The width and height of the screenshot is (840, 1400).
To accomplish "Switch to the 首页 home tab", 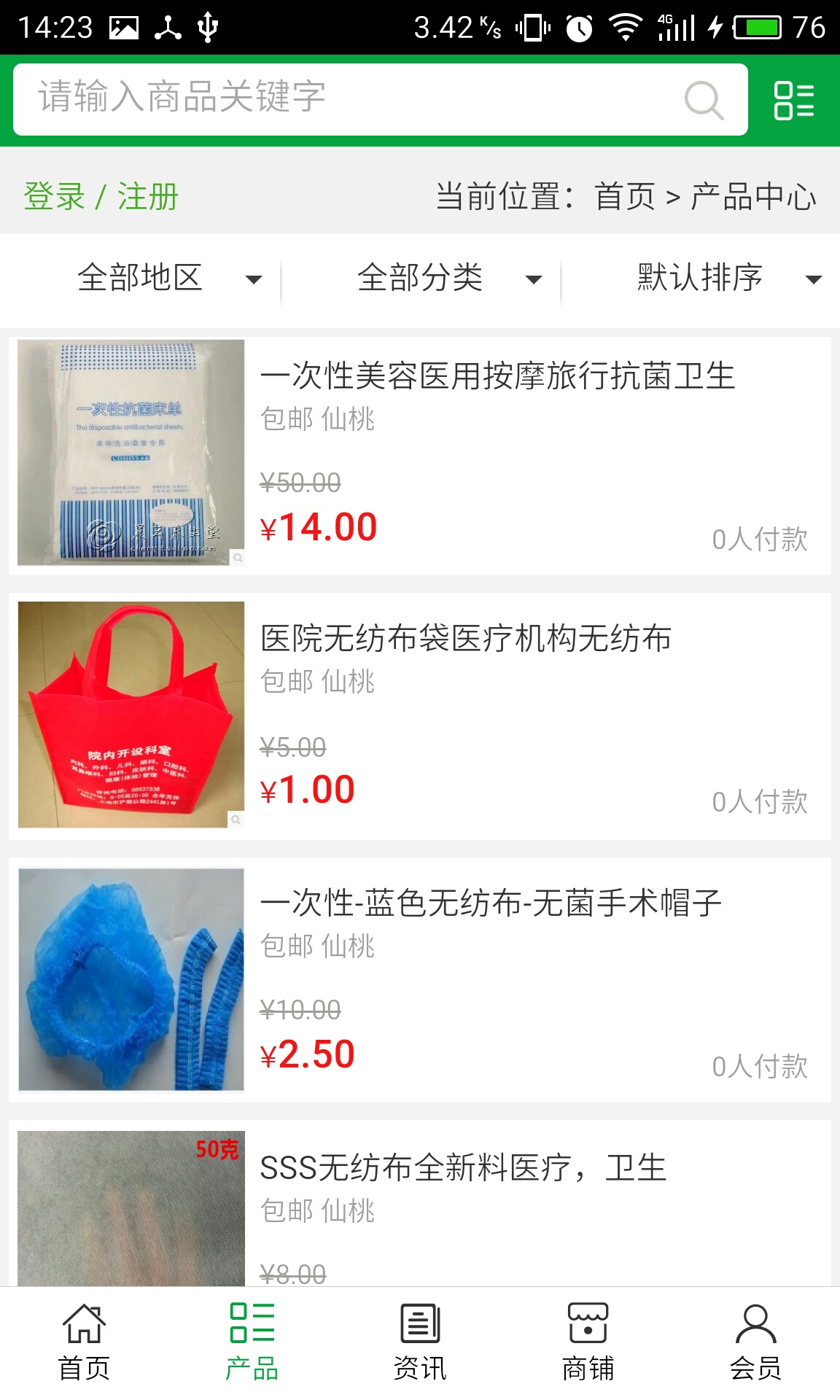I will [84, 1342].
